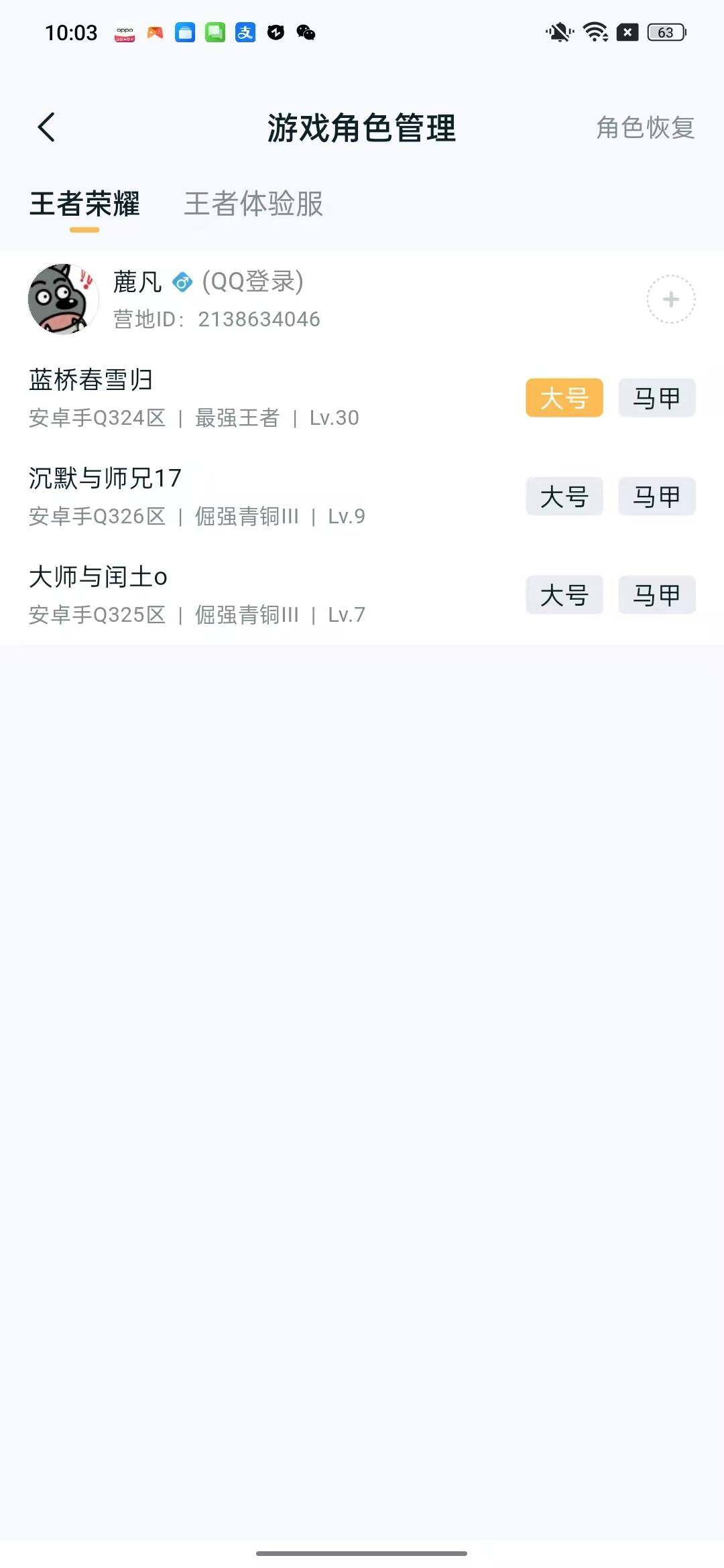Screen dimensions: 724x1568
Task: Tap the home indicator bar at the bottom
Action: pyautogui.click(x=362, y=1554)
